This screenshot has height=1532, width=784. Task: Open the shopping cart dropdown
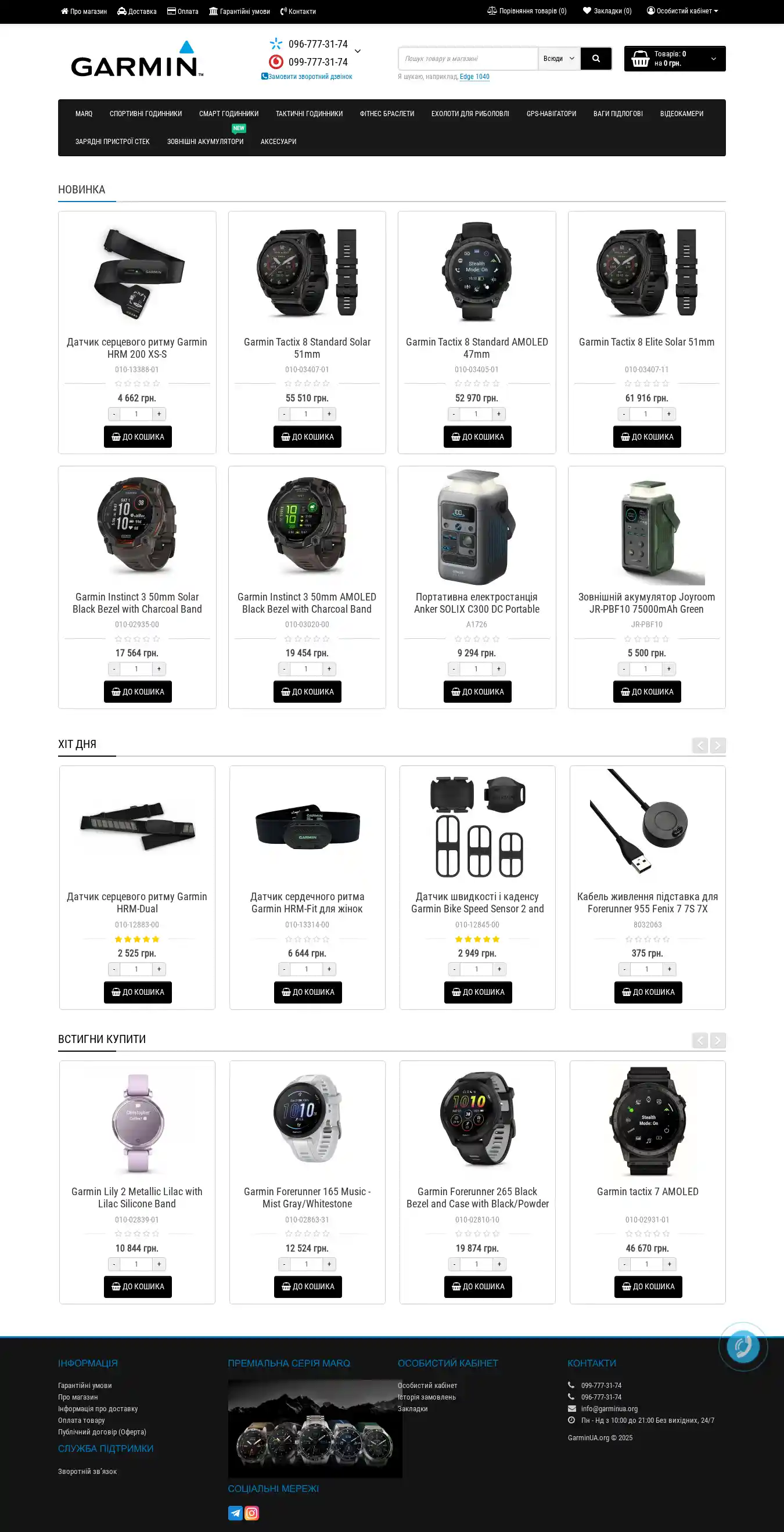tap(675, 59)
